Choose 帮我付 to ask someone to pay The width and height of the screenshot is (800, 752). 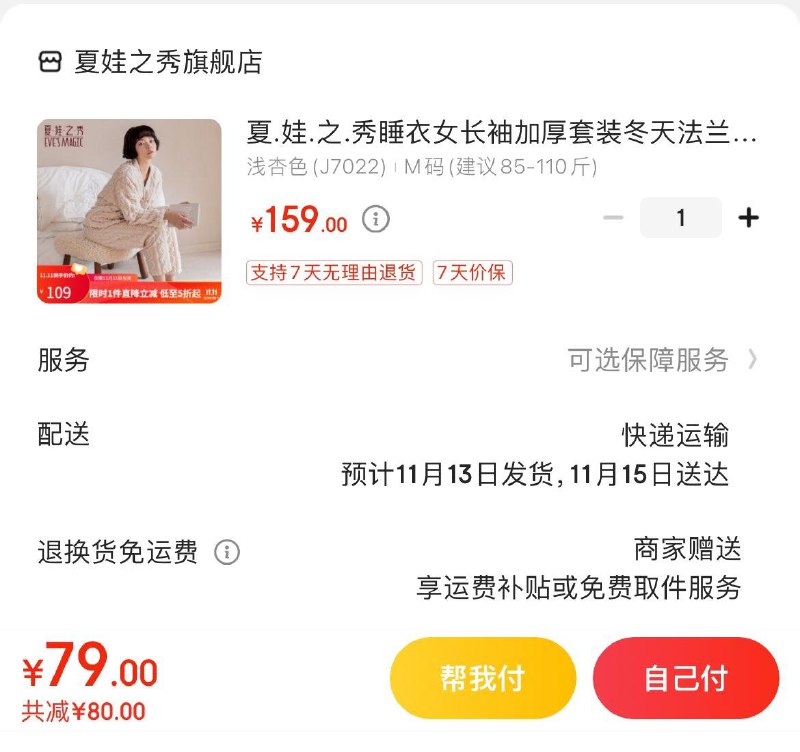point(483,678)
